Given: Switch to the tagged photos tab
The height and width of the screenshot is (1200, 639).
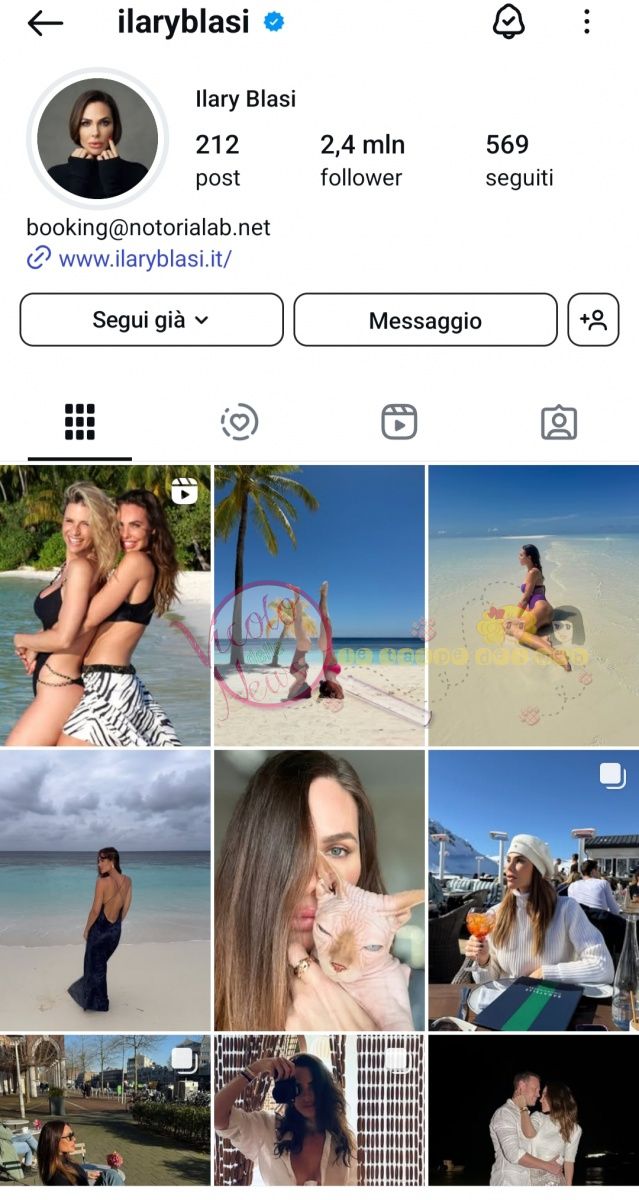Looking at the screenshot, I should tap(559, 423).
